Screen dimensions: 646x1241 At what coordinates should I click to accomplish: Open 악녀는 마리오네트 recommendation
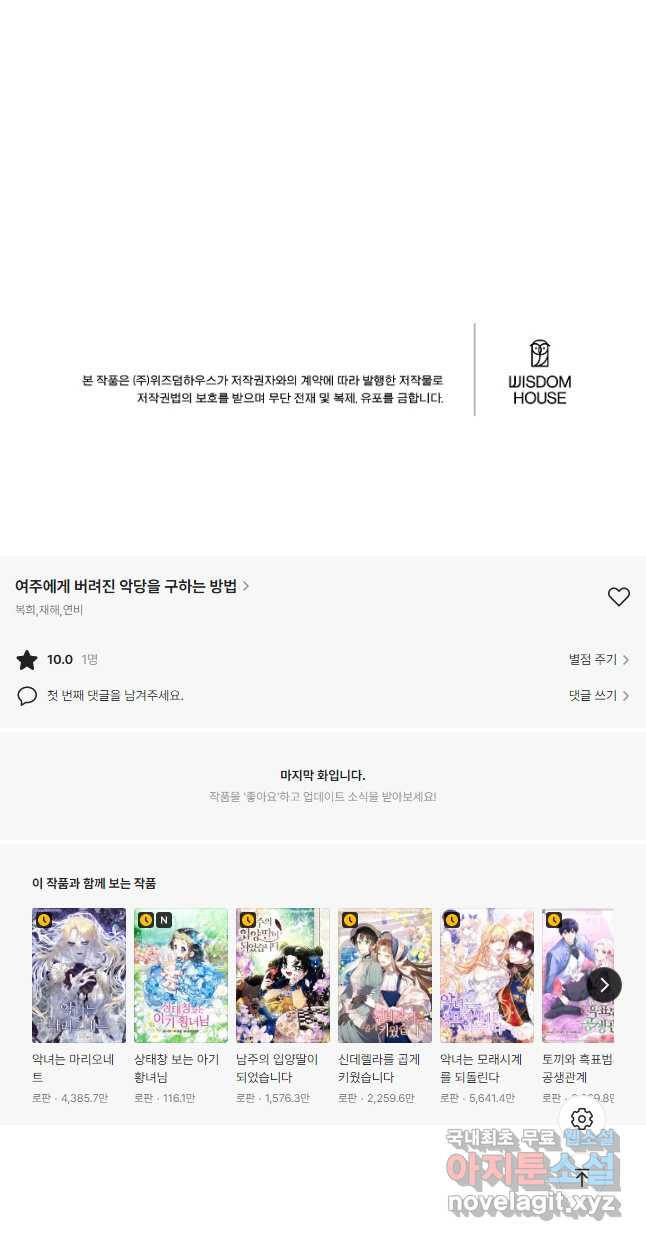point(79,975)
